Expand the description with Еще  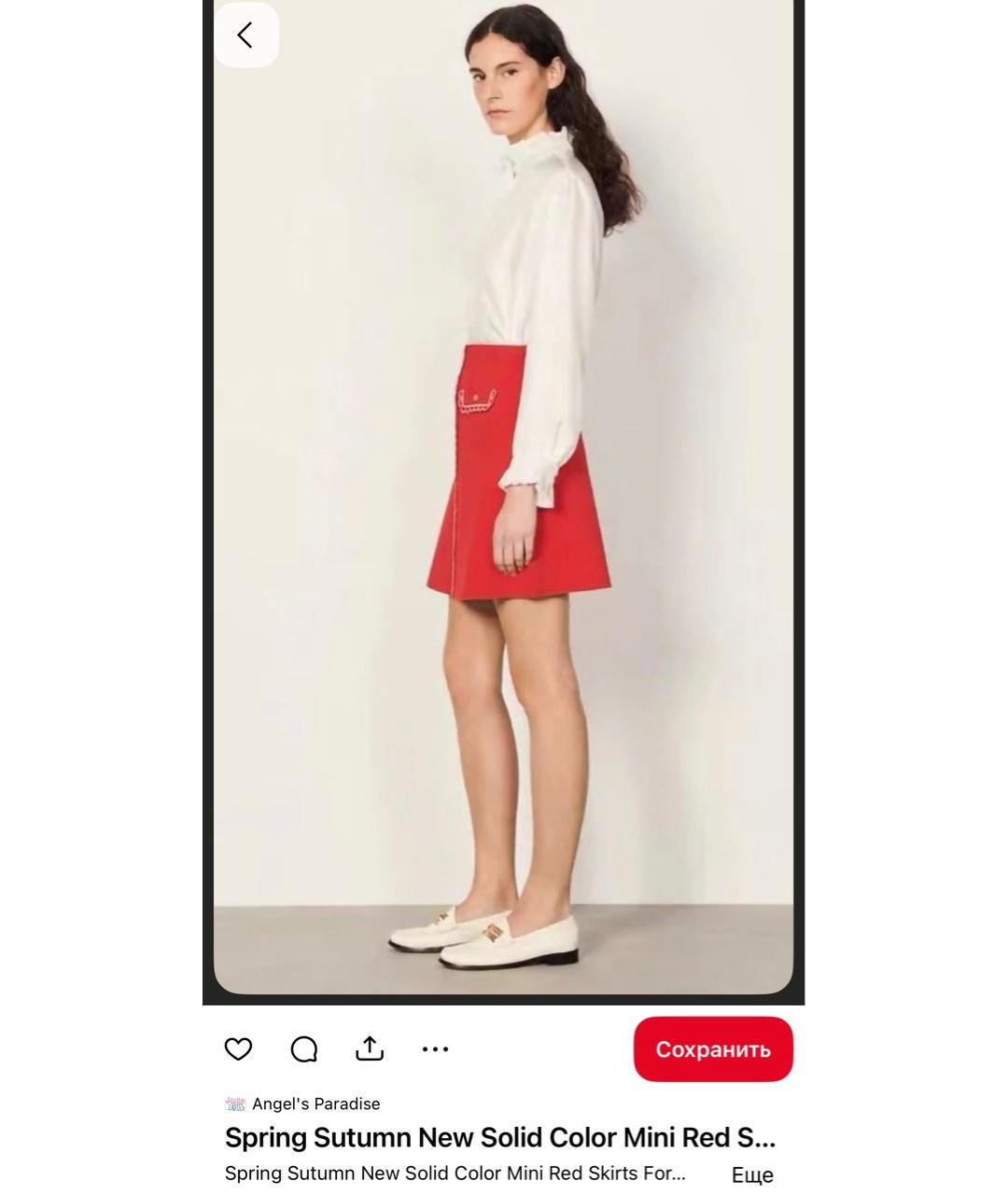(751, 1174)
